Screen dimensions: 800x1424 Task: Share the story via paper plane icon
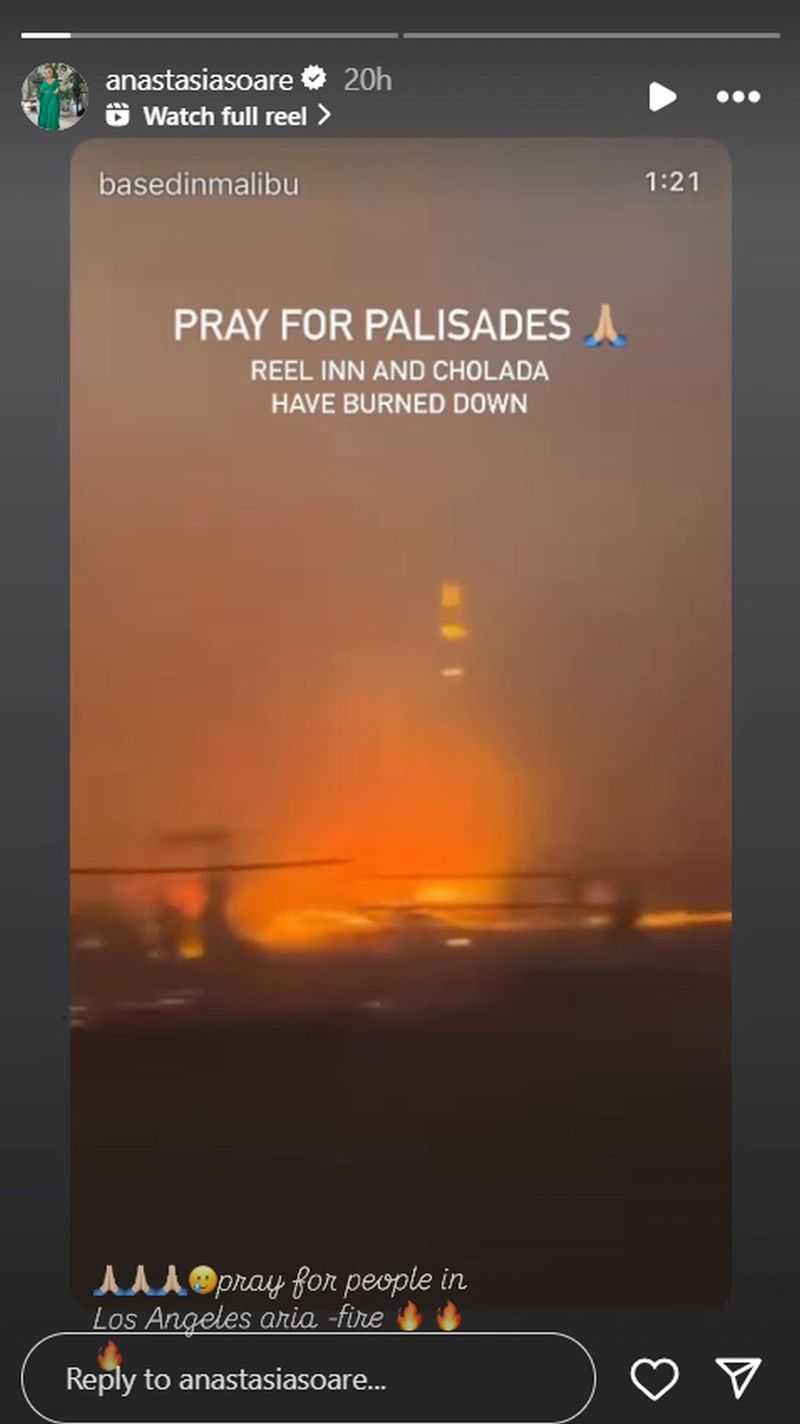point(740,1380)
